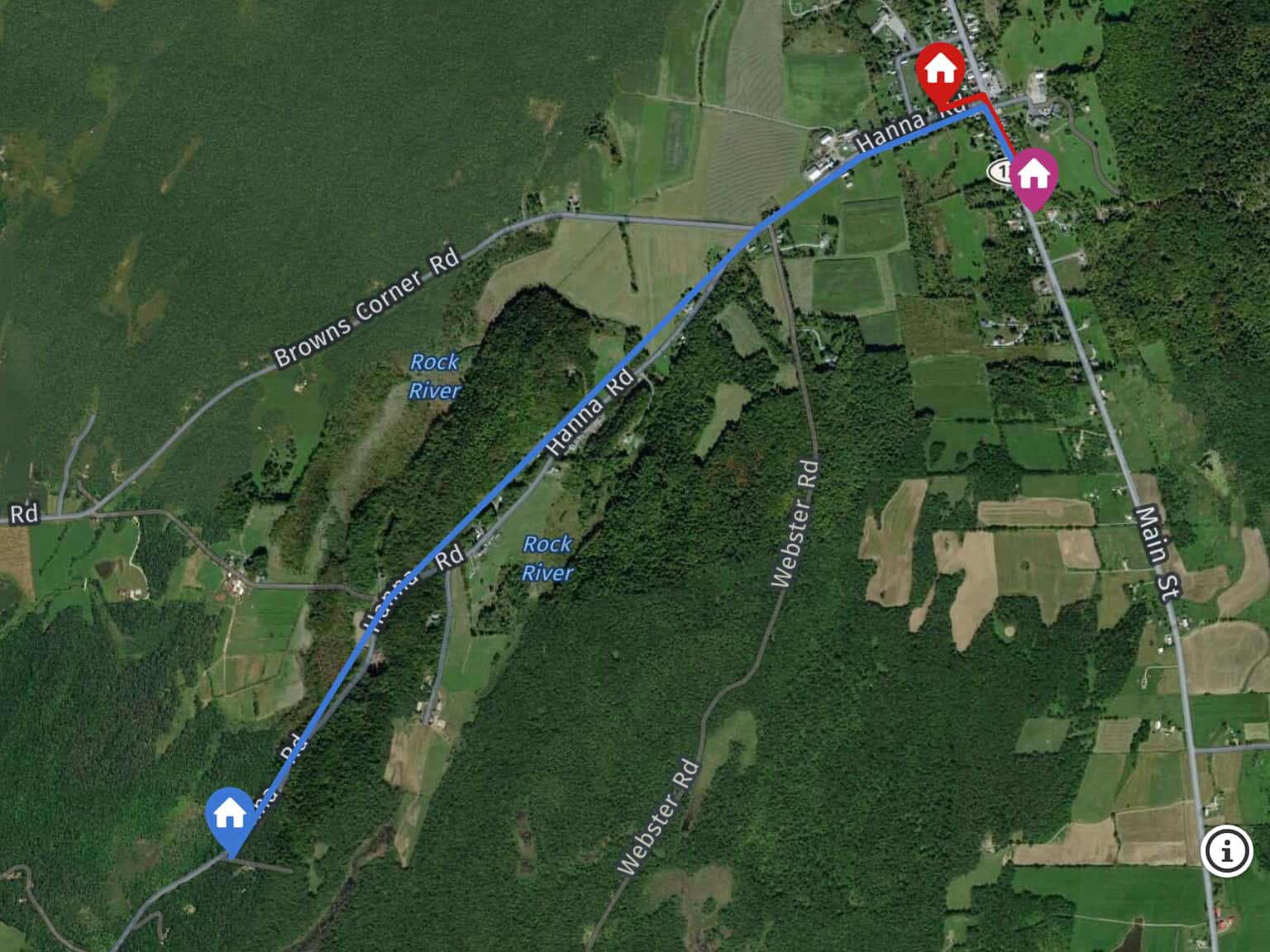The height and width of the screenshot is (952, 1270).
Task: Open the map info button
Action: pos(1226,850)
